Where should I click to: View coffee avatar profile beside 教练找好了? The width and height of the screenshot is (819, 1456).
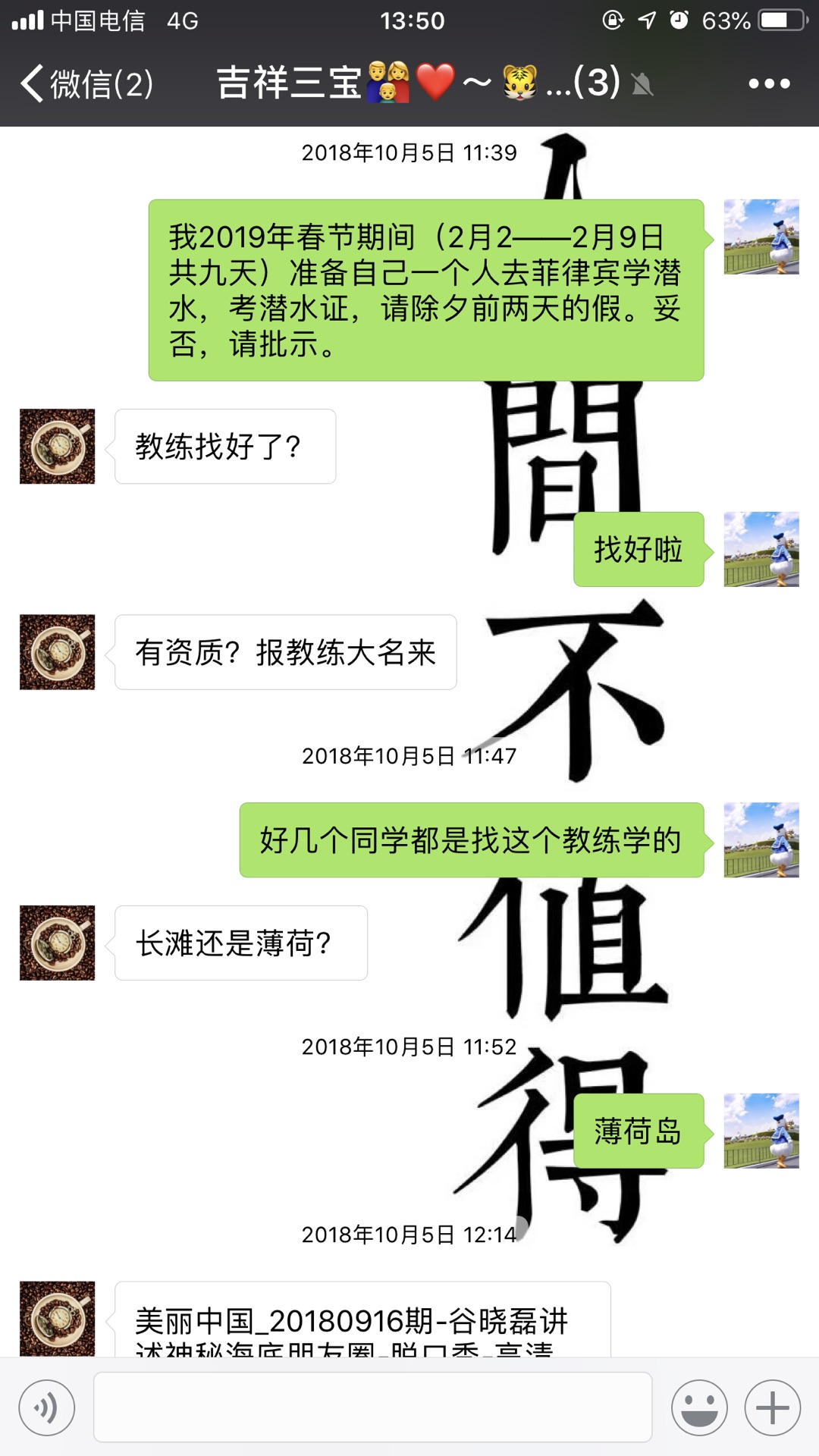[58, 447]
